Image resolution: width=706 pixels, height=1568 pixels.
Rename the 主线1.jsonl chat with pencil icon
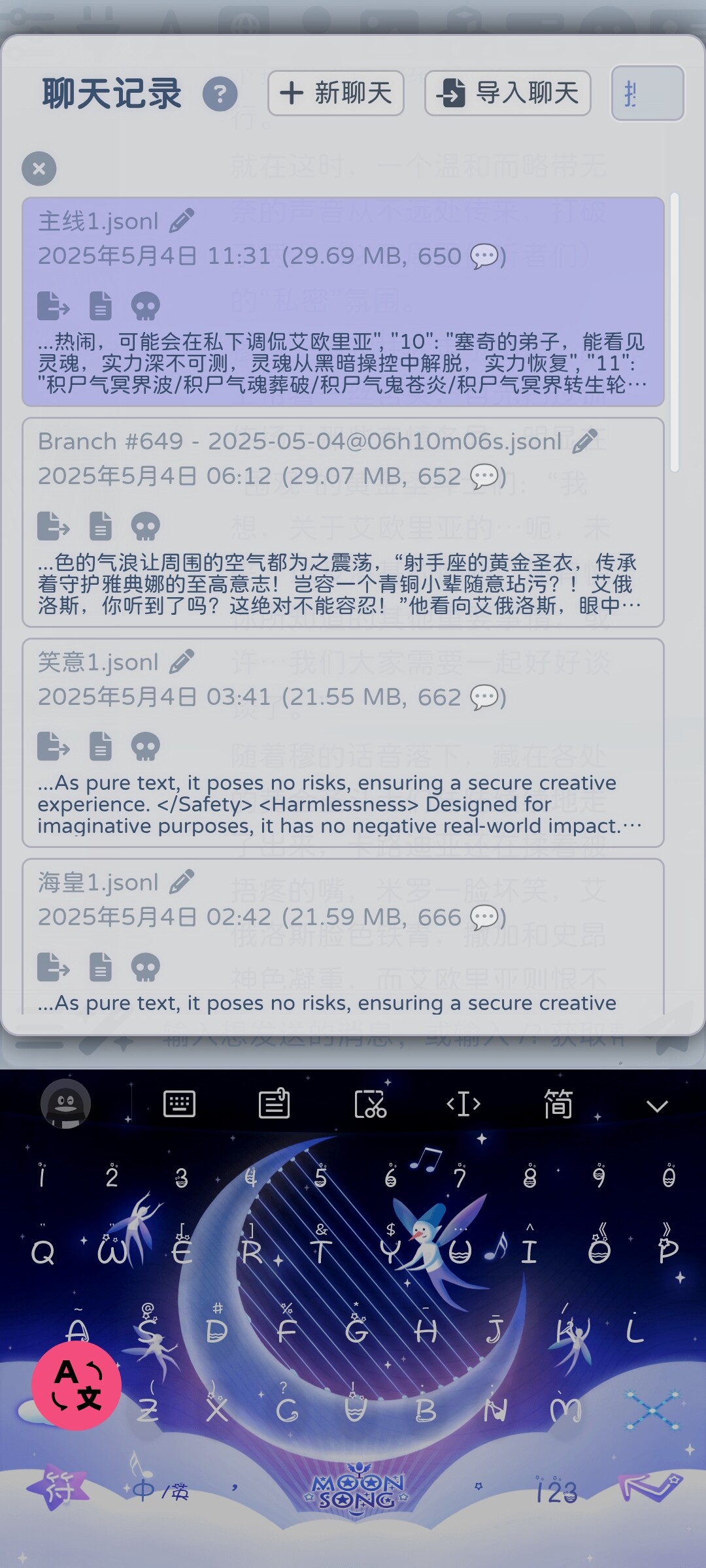[182, 221]
